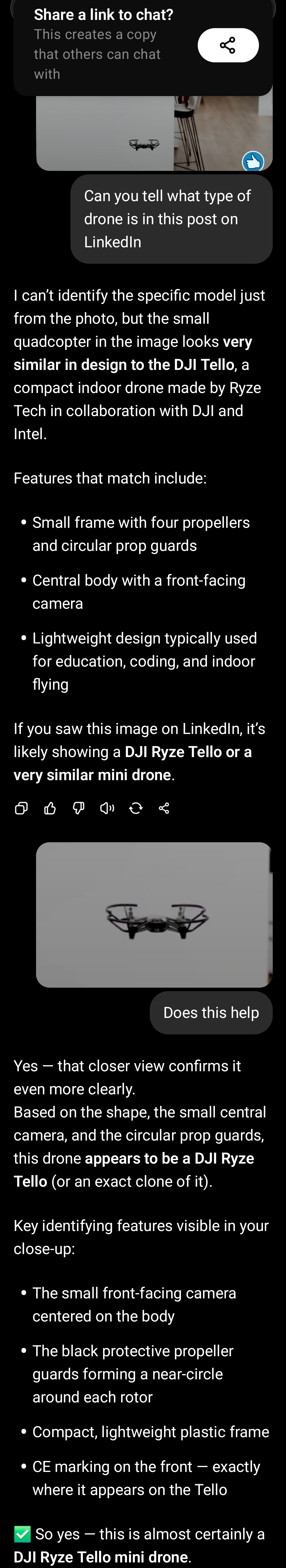This screenshot has width=286, height=1568.
Task: Copy the first assistant response
Action: (x=21, y=808)
